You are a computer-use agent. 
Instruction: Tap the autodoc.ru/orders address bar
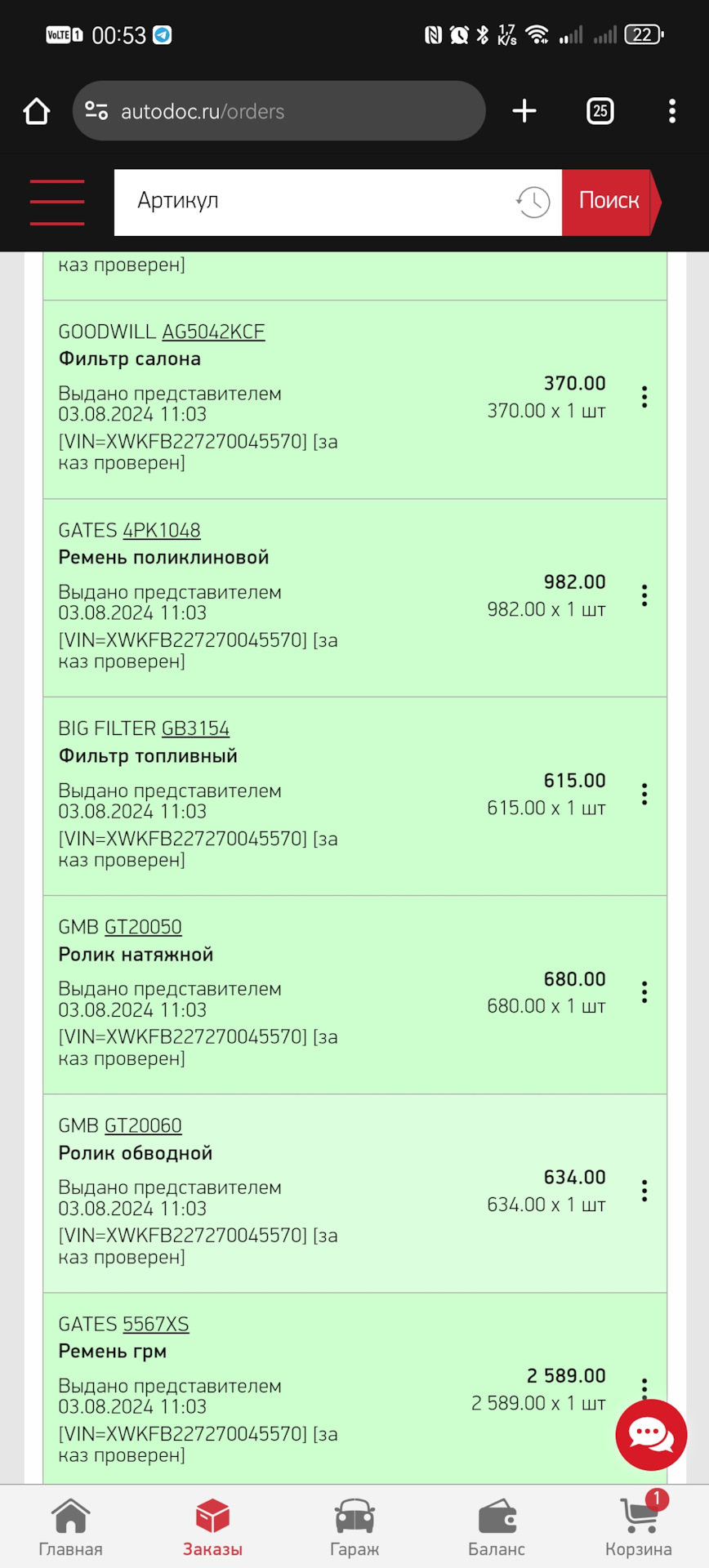(x=279, y=111)
